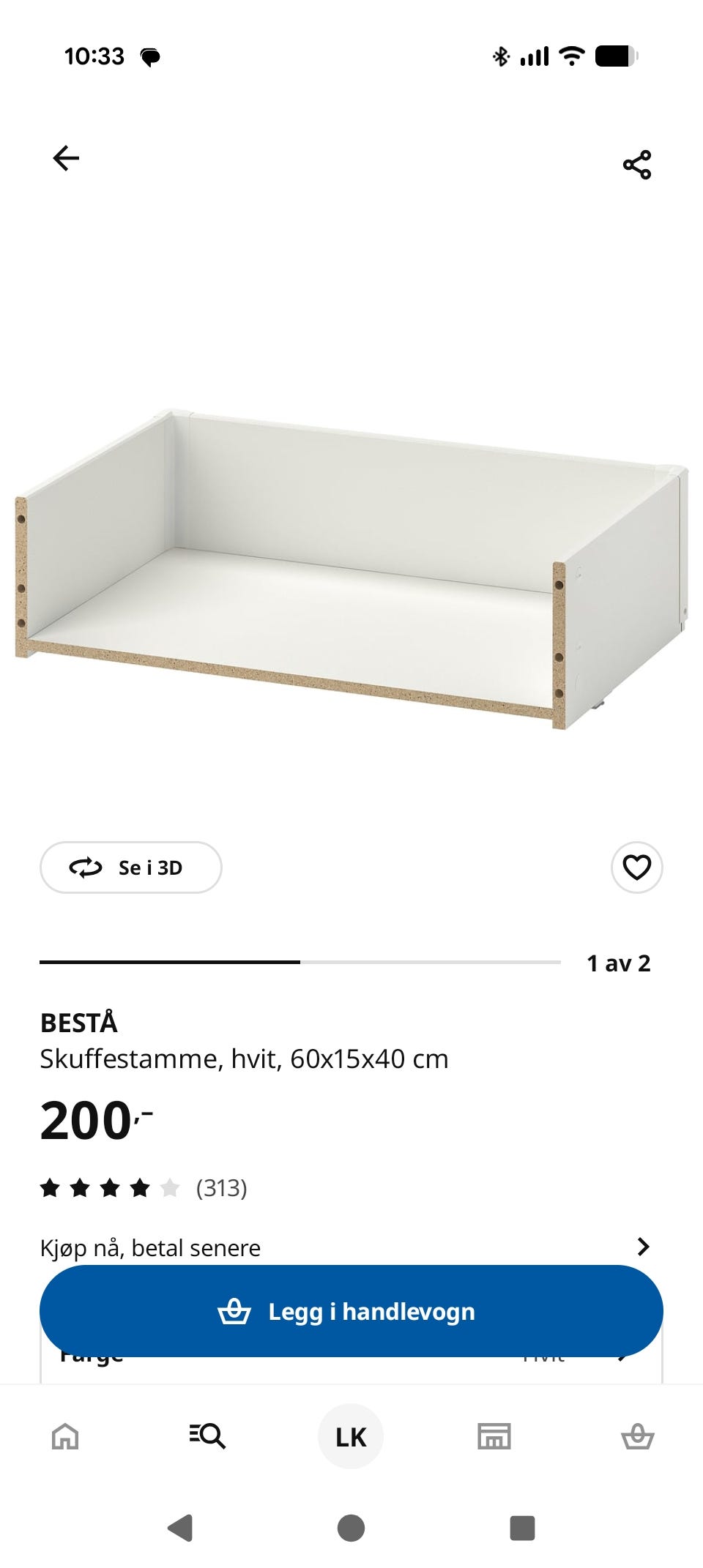
Task: Go back using the top arrow
Action: [x=66, y=158]
